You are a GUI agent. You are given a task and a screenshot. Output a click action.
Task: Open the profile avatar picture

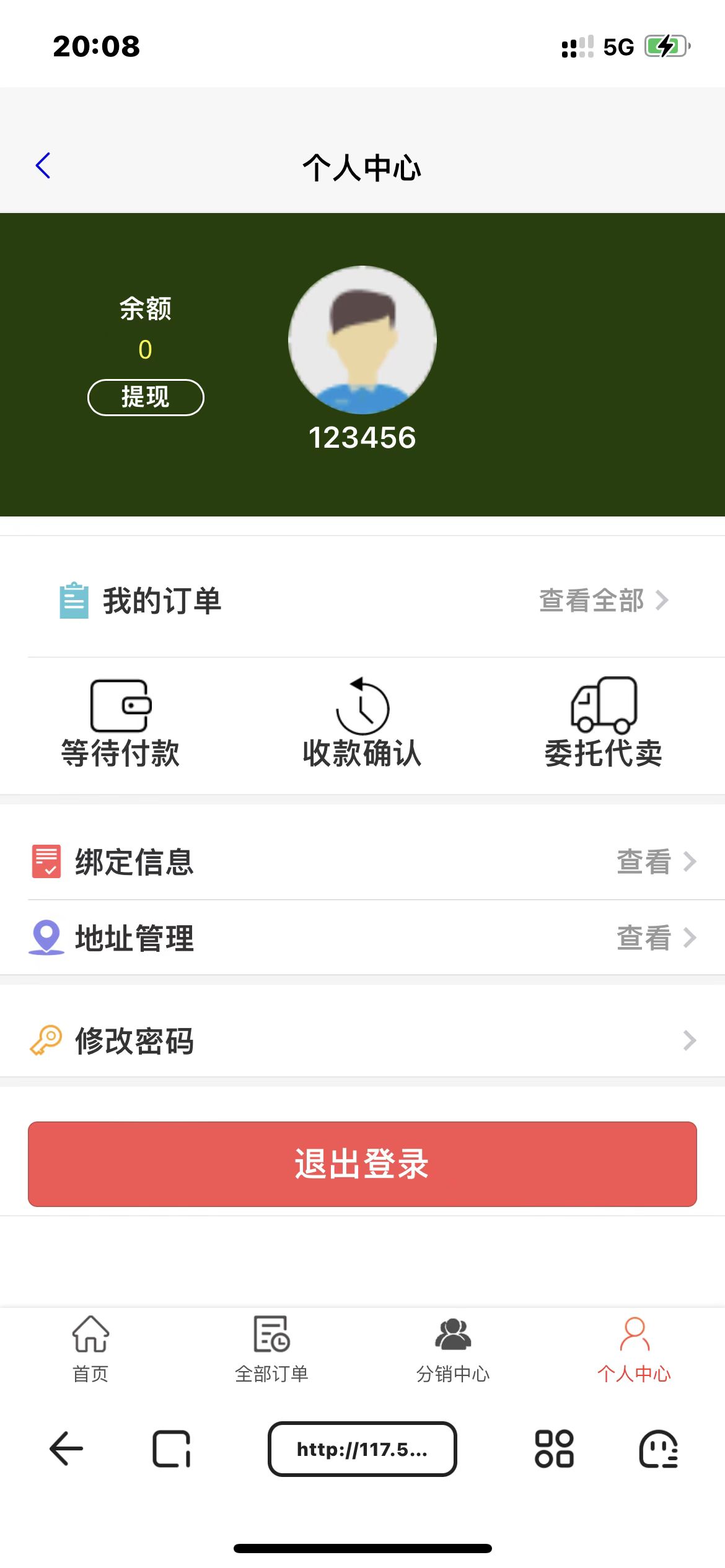(362, 340)
